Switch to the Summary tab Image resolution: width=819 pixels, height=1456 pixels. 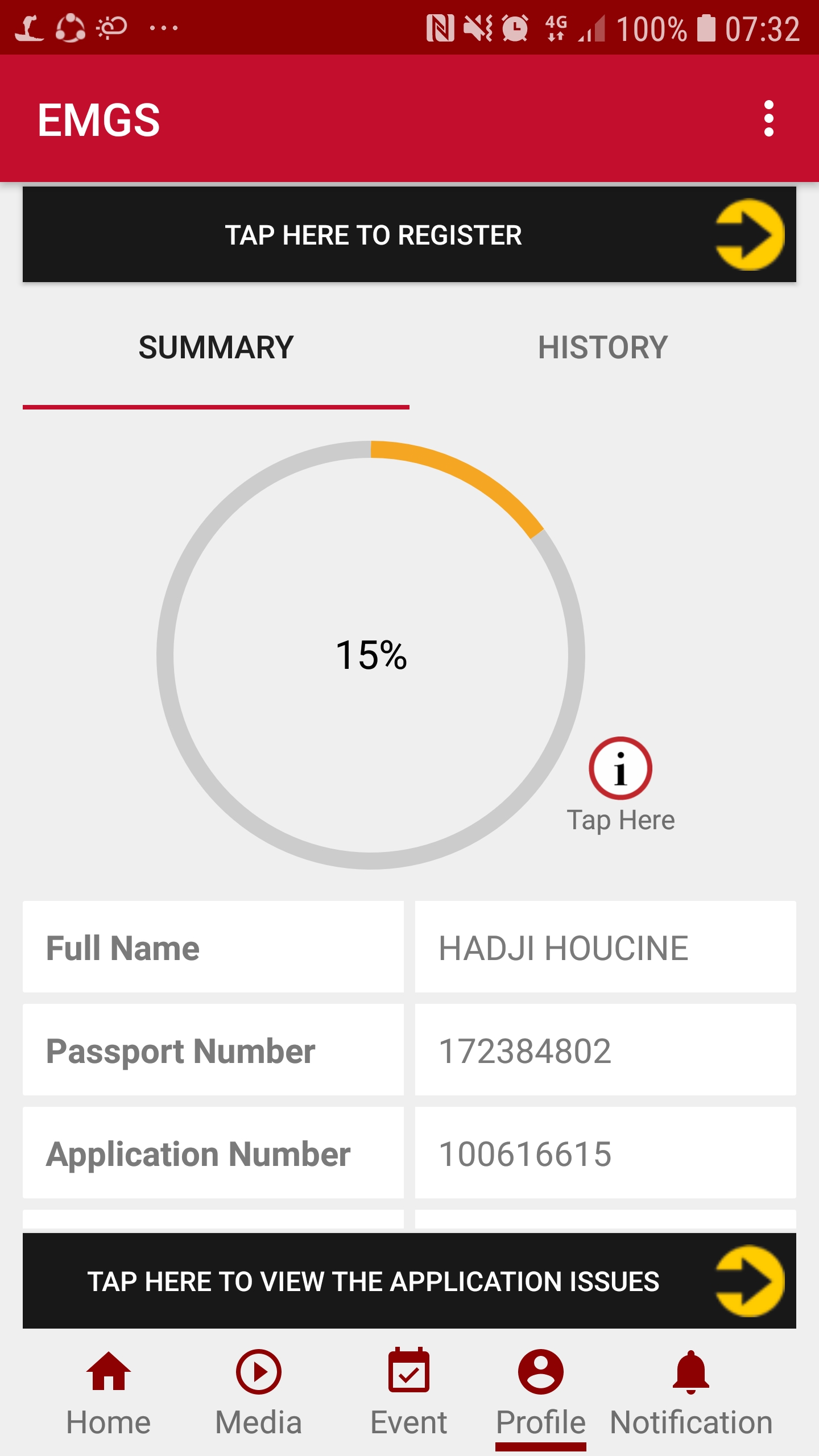click(x=216, y=348)
